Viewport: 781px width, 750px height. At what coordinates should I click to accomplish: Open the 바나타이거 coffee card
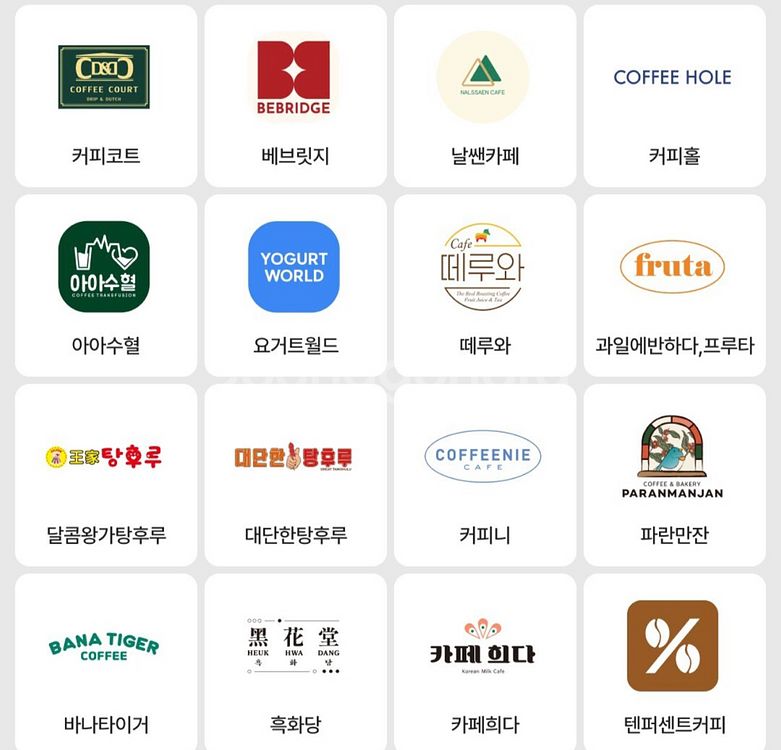click(x=105, y=662)
